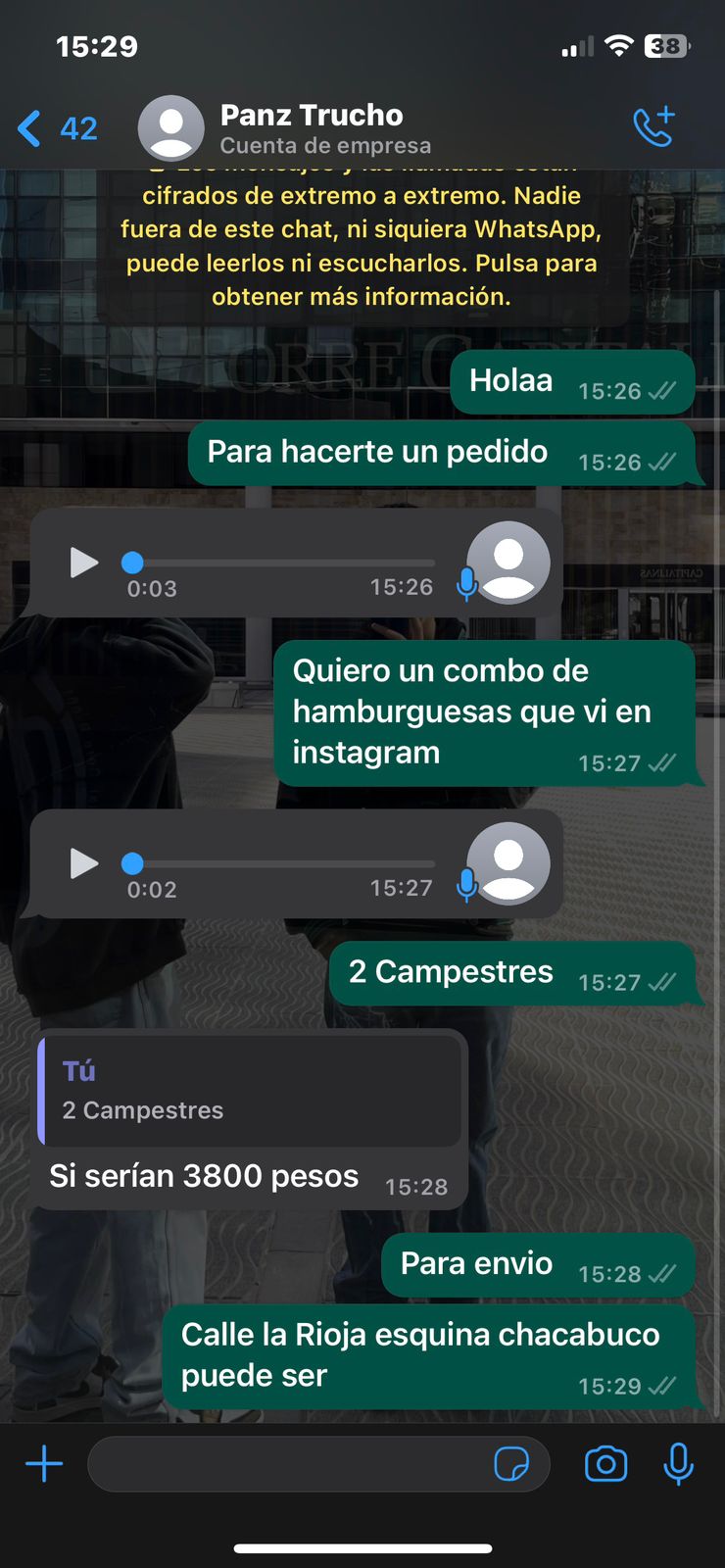Start a call with Panz Trucho
Screen dimensions: 725x1568
[x=653, y=127]
